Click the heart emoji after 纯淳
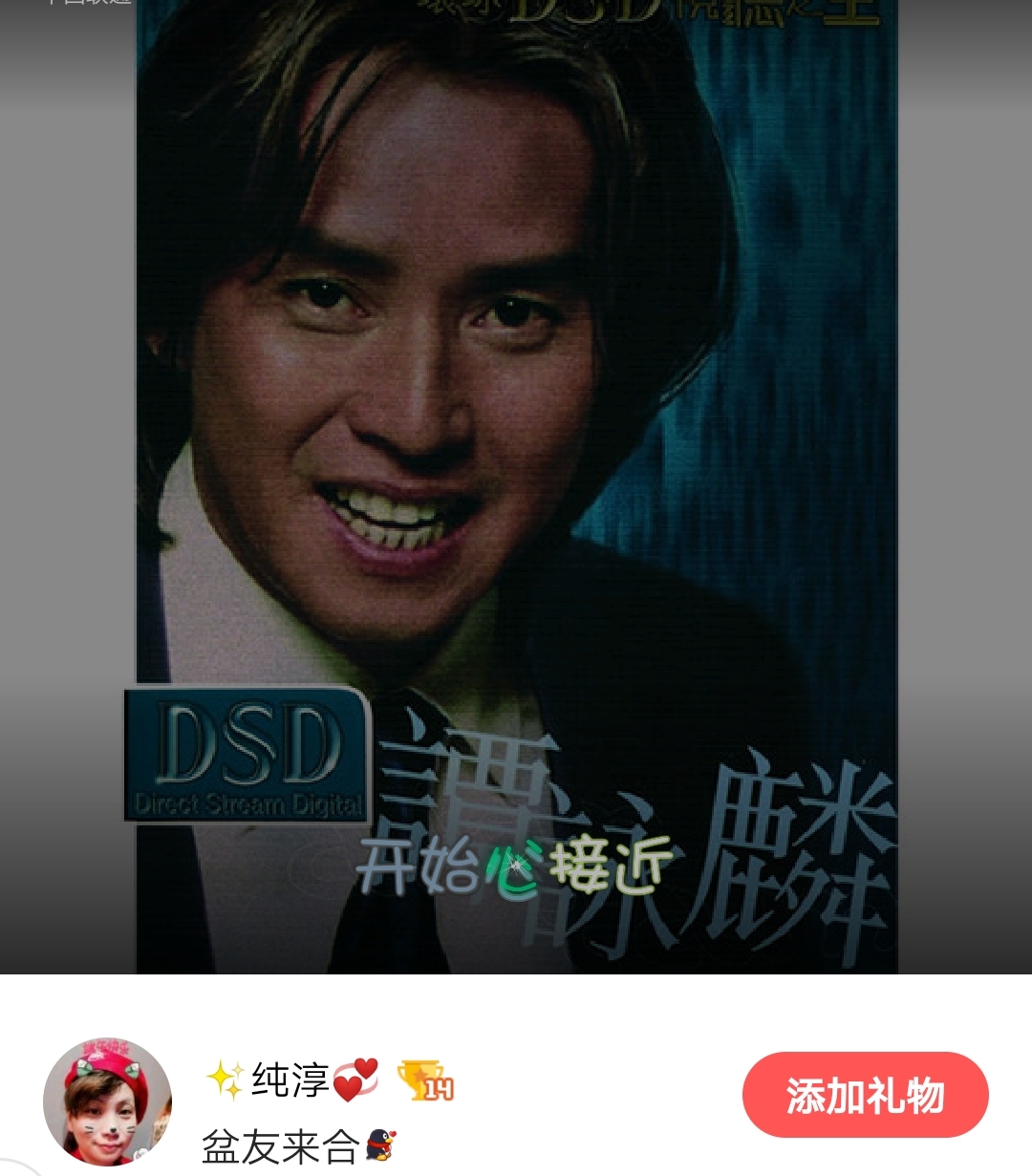The height and width of the screenshot is (1176, 1032). 357,1080
